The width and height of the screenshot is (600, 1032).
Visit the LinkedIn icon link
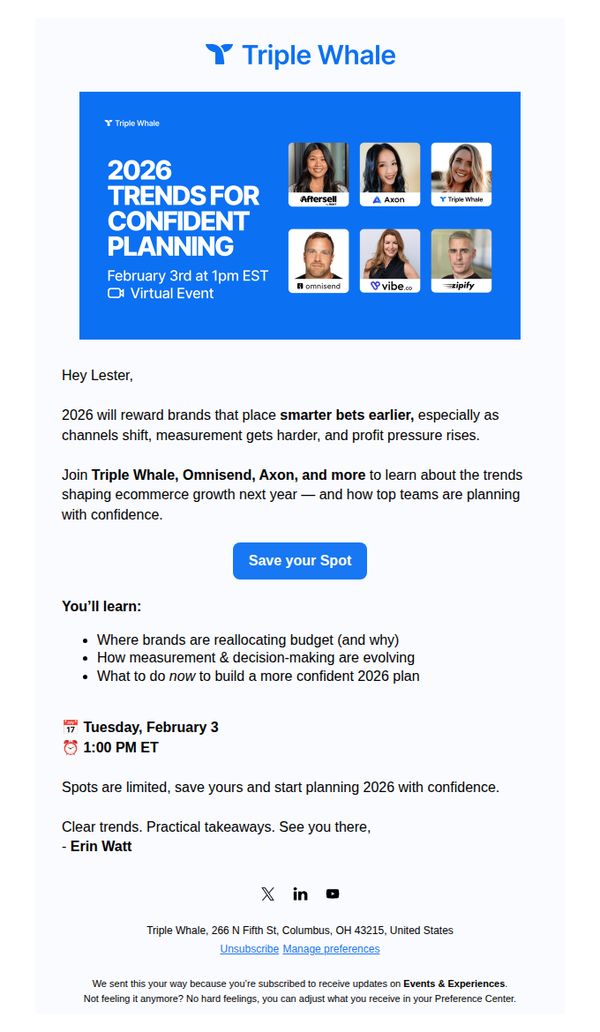(300, 894)
